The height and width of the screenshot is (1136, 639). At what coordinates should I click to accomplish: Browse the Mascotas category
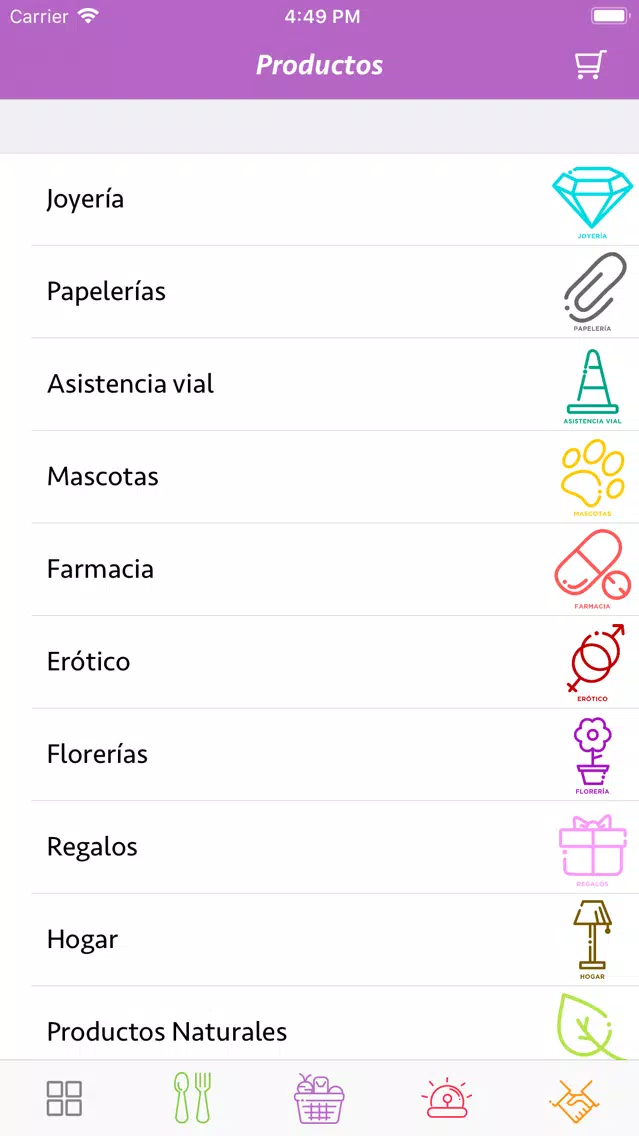point(320,477)
